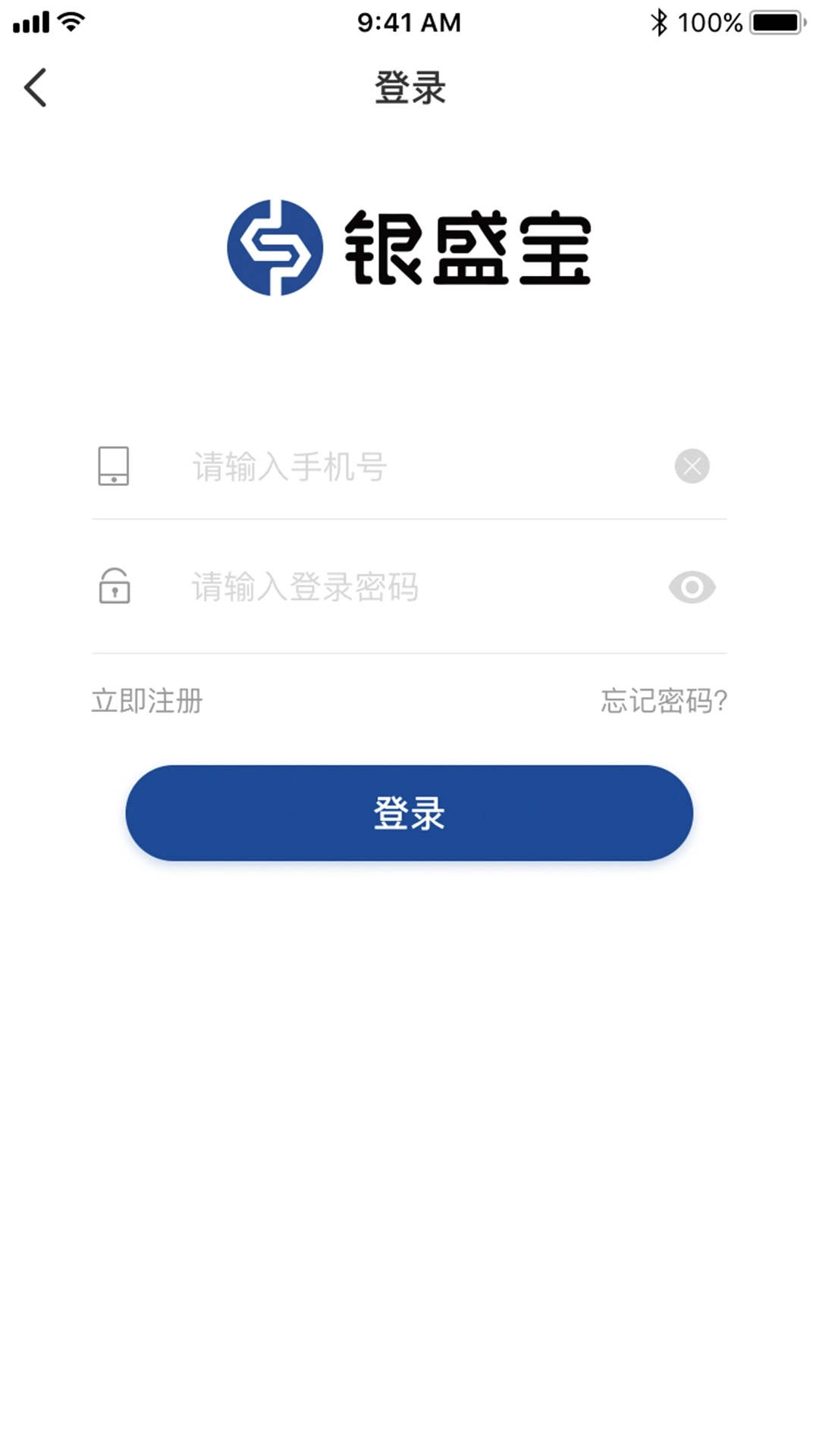Screen dimensions: 819x1456
Task: Click the 100% battery percentage indicator
Action: 713,20
